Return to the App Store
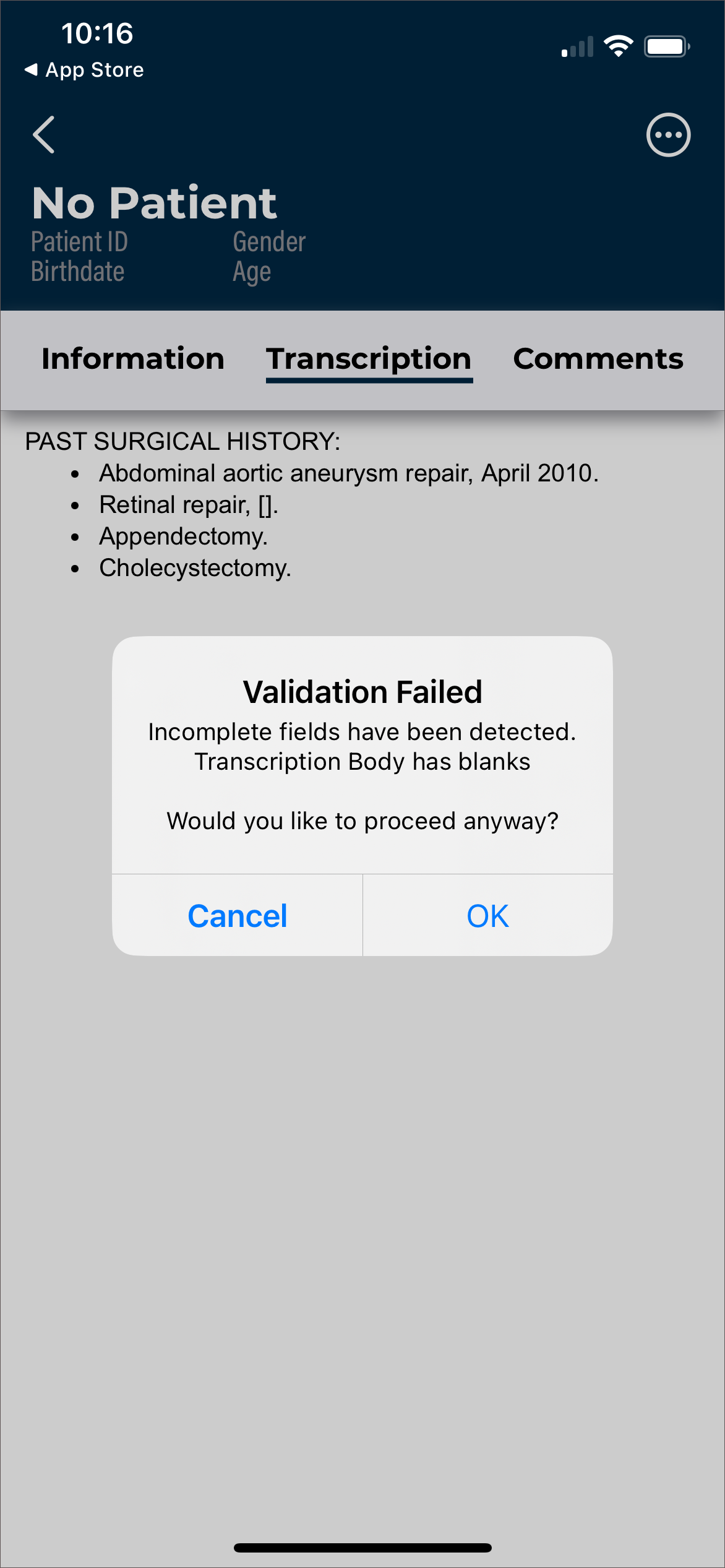The height and width of the screenshot is (1568, 725). pos(84,70)
